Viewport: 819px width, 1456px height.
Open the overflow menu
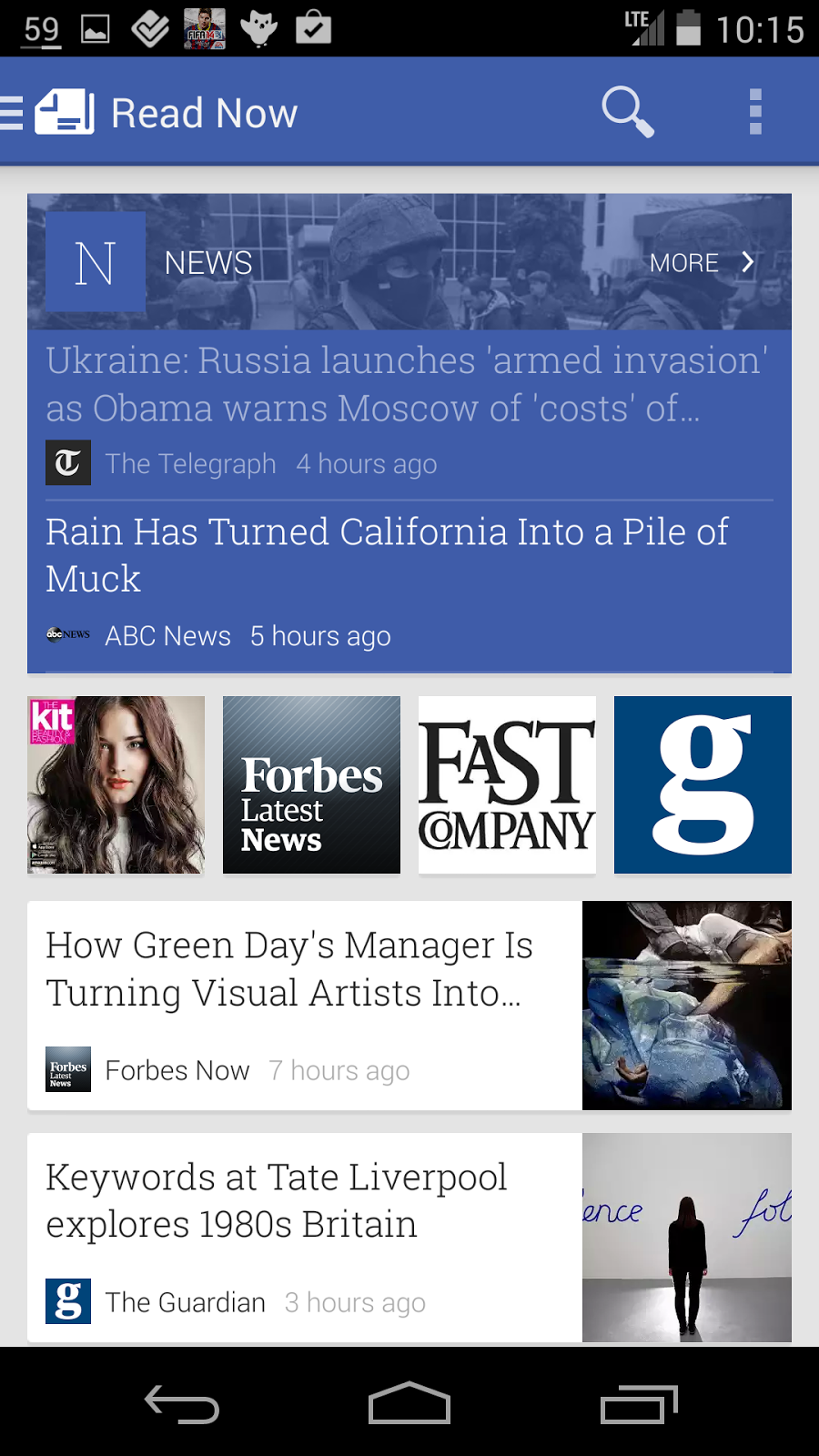pyautogui.click(x=754, y=112)
